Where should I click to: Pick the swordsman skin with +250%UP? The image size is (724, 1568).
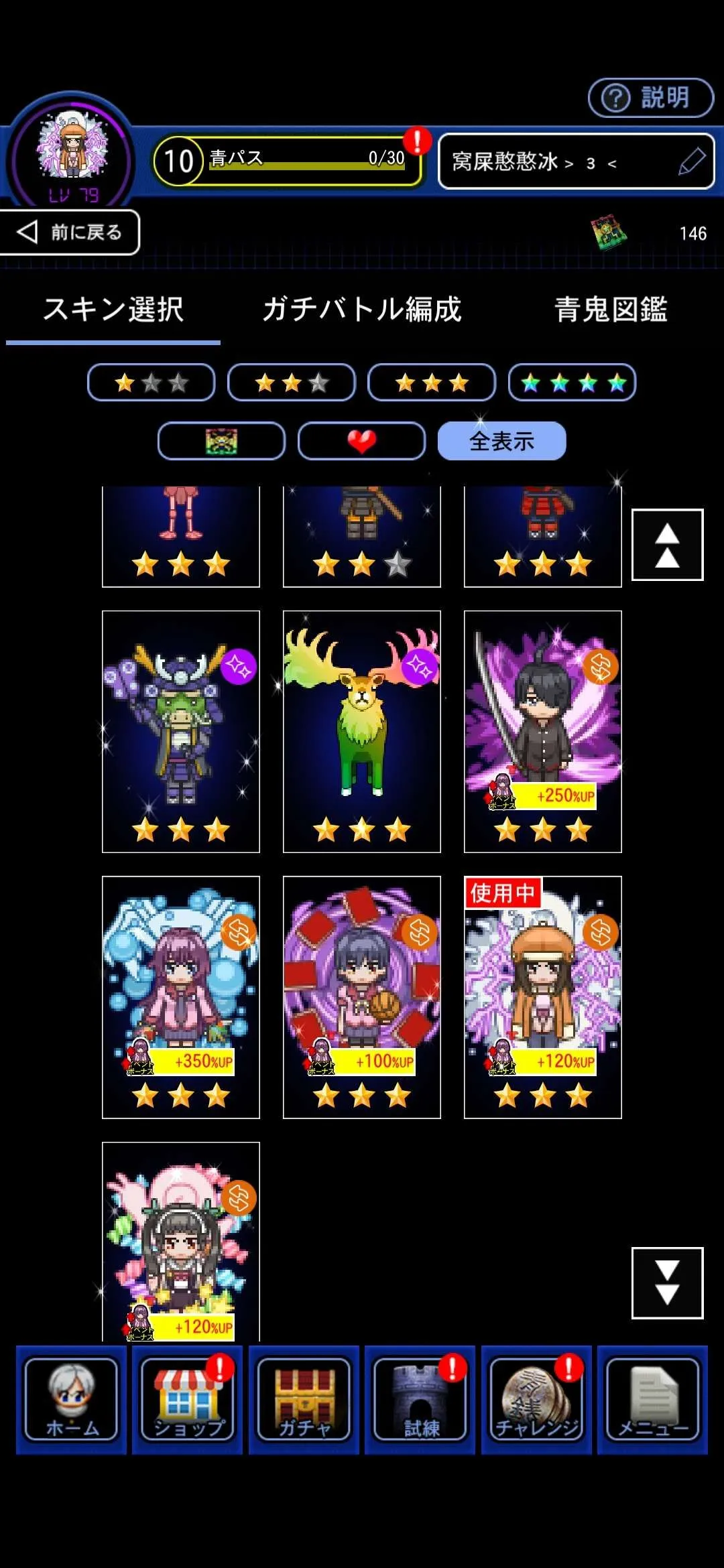coord(543,731)
